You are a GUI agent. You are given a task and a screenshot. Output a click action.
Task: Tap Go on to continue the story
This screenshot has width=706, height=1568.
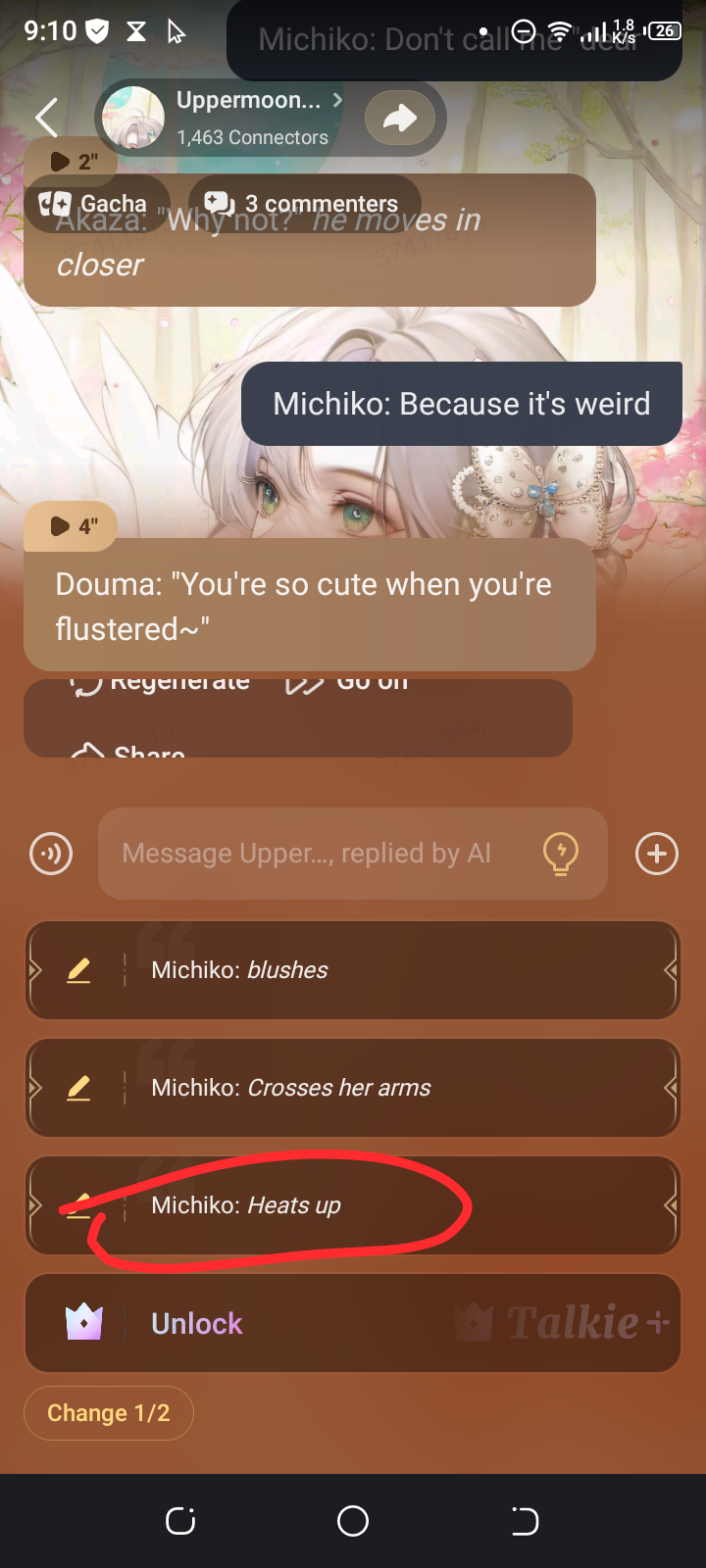point(348,683)
